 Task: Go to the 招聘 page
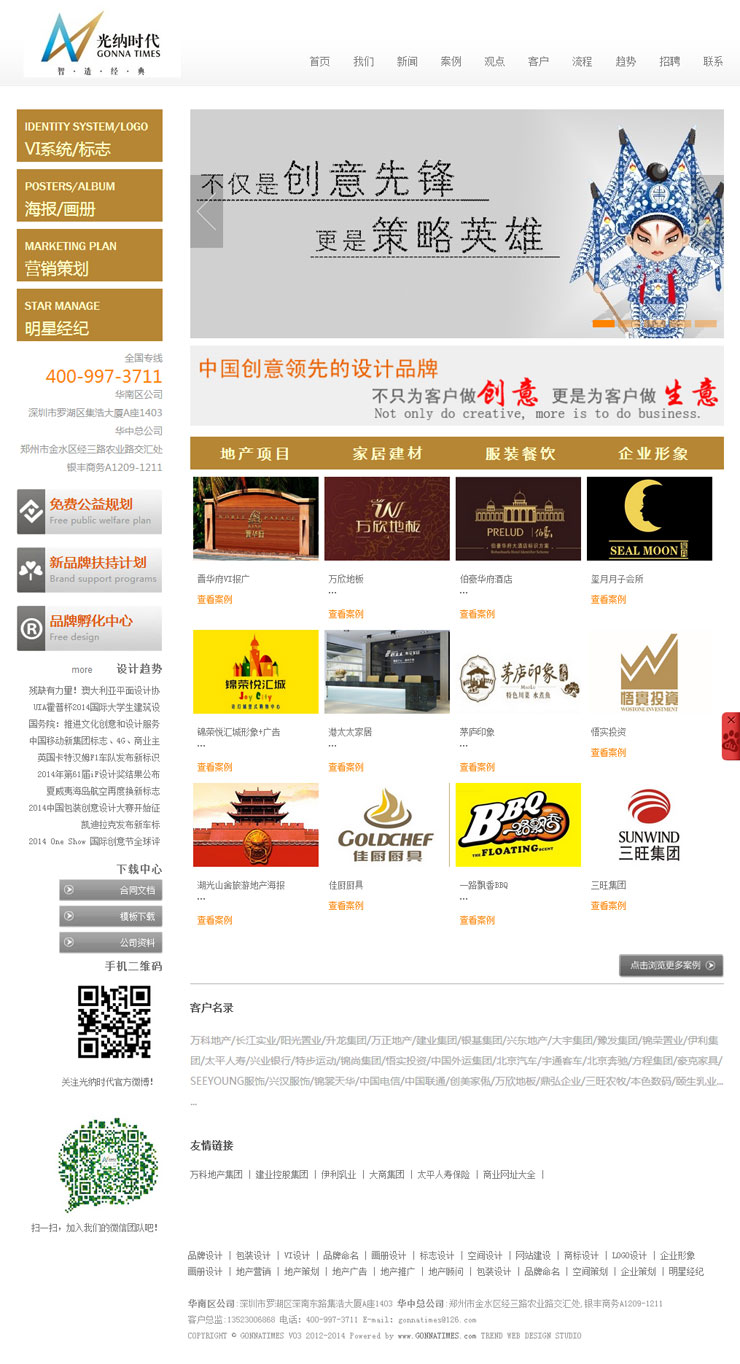pos(669,62)
